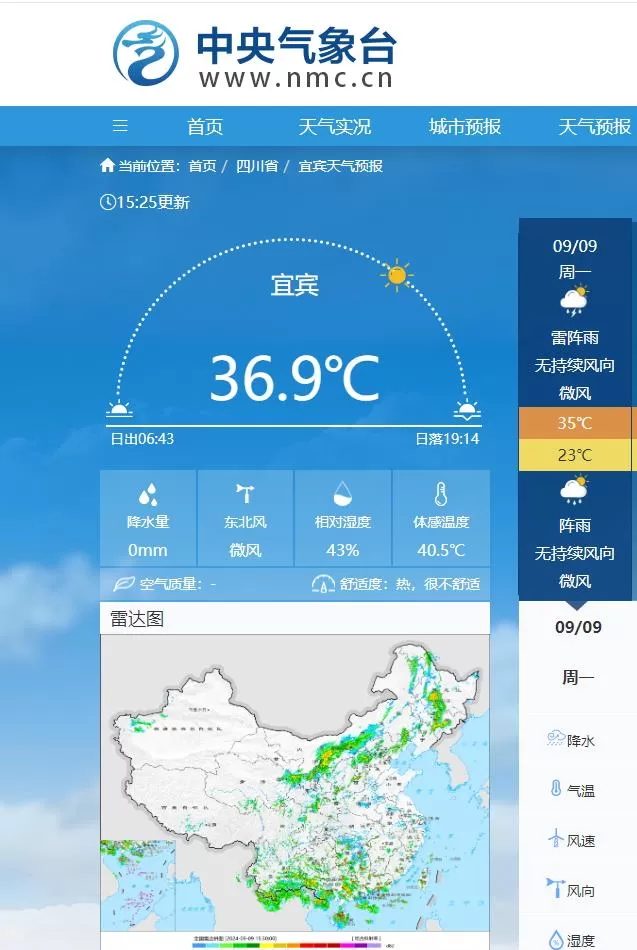Open the hamburger menu icon
The image size is (637, 950).
pyautogui.click(x=120, y=126)
